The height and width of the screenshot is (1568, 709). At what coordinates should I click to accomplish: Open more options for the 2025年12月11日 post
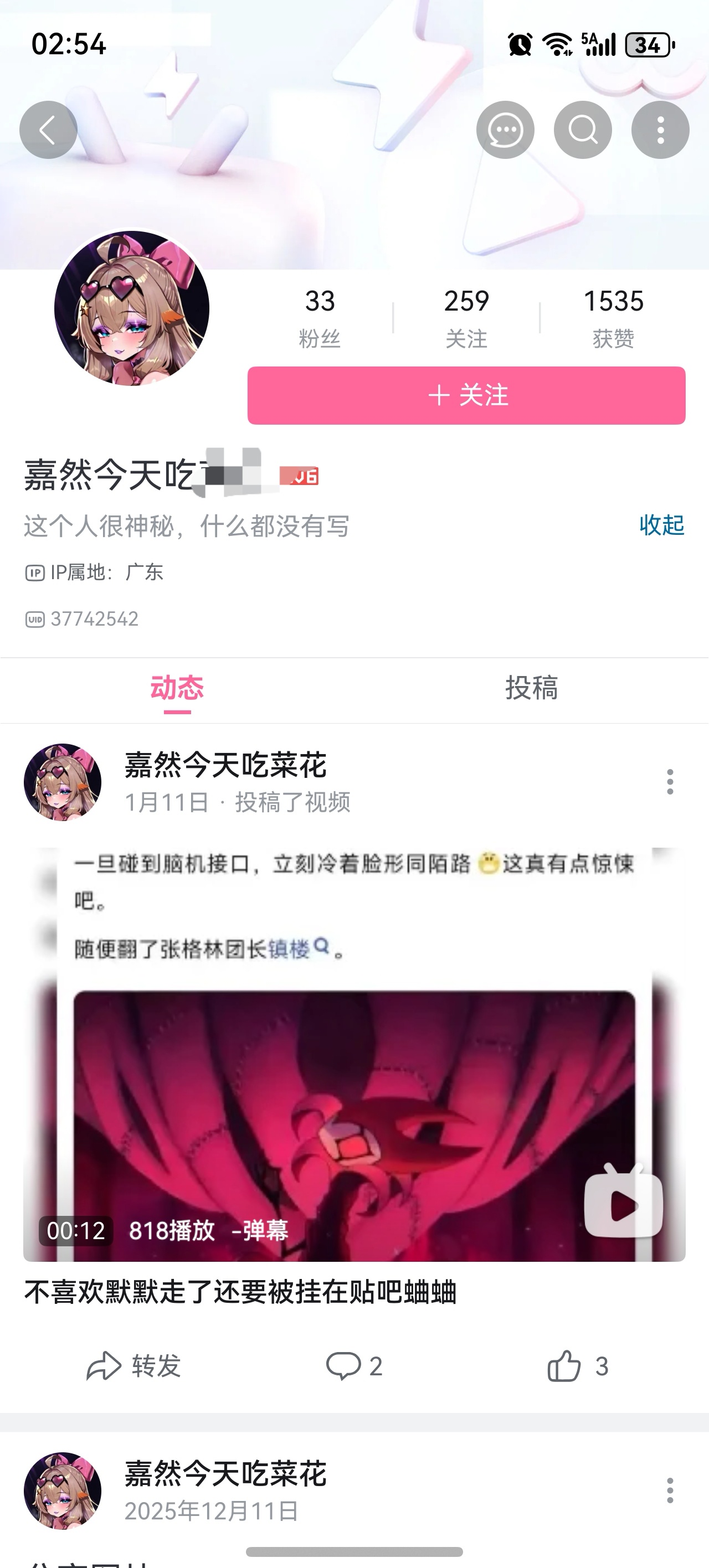[x=670, y=1490]
